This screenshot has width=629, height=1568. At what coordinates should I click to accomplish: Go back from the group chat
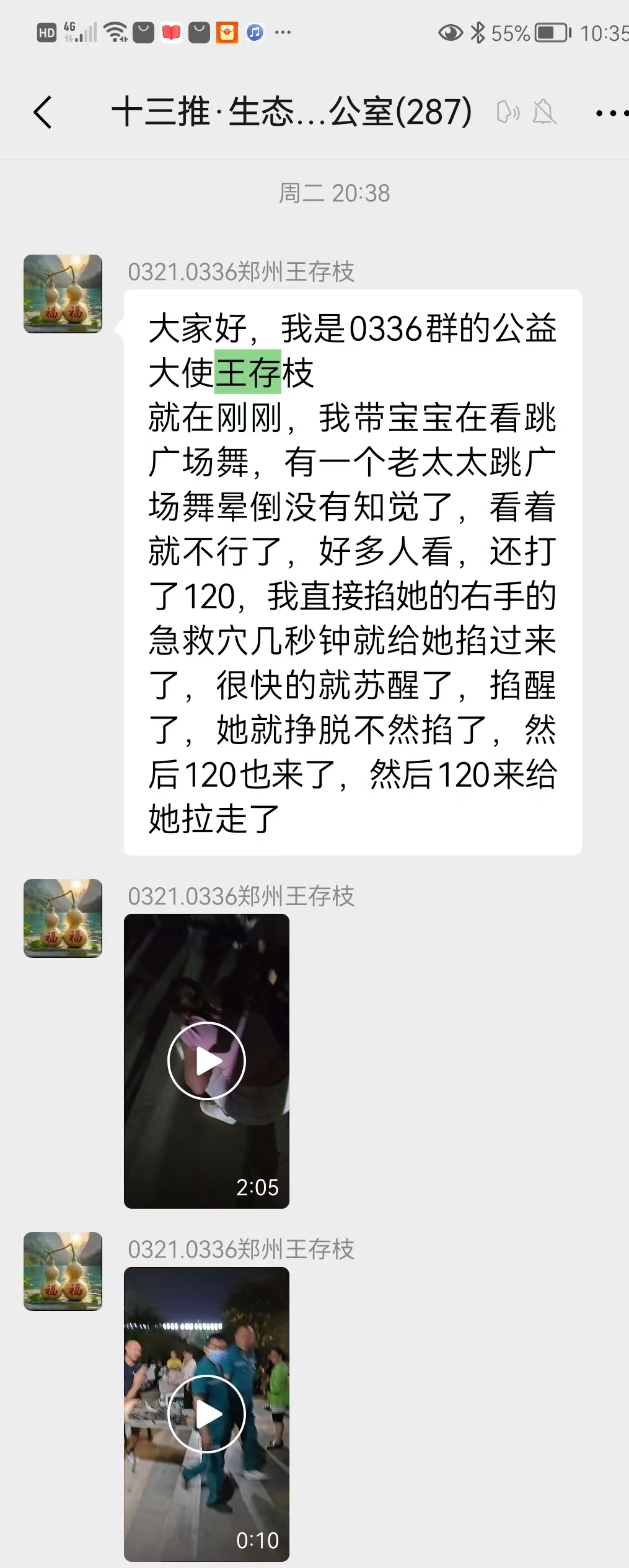[43, 113]
